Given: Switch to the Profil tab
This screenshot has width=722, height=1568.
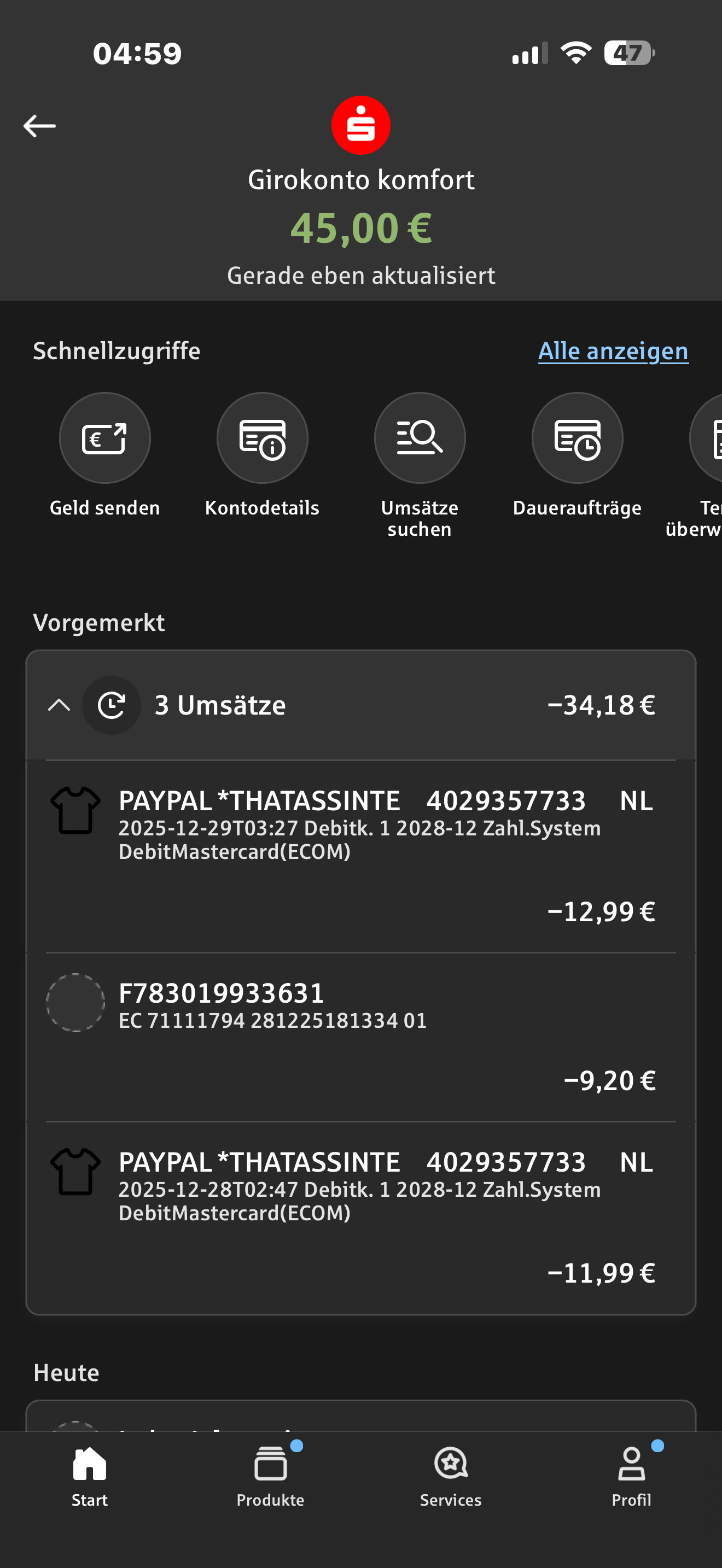Looking at the screenshot, I should (631, 1473).
